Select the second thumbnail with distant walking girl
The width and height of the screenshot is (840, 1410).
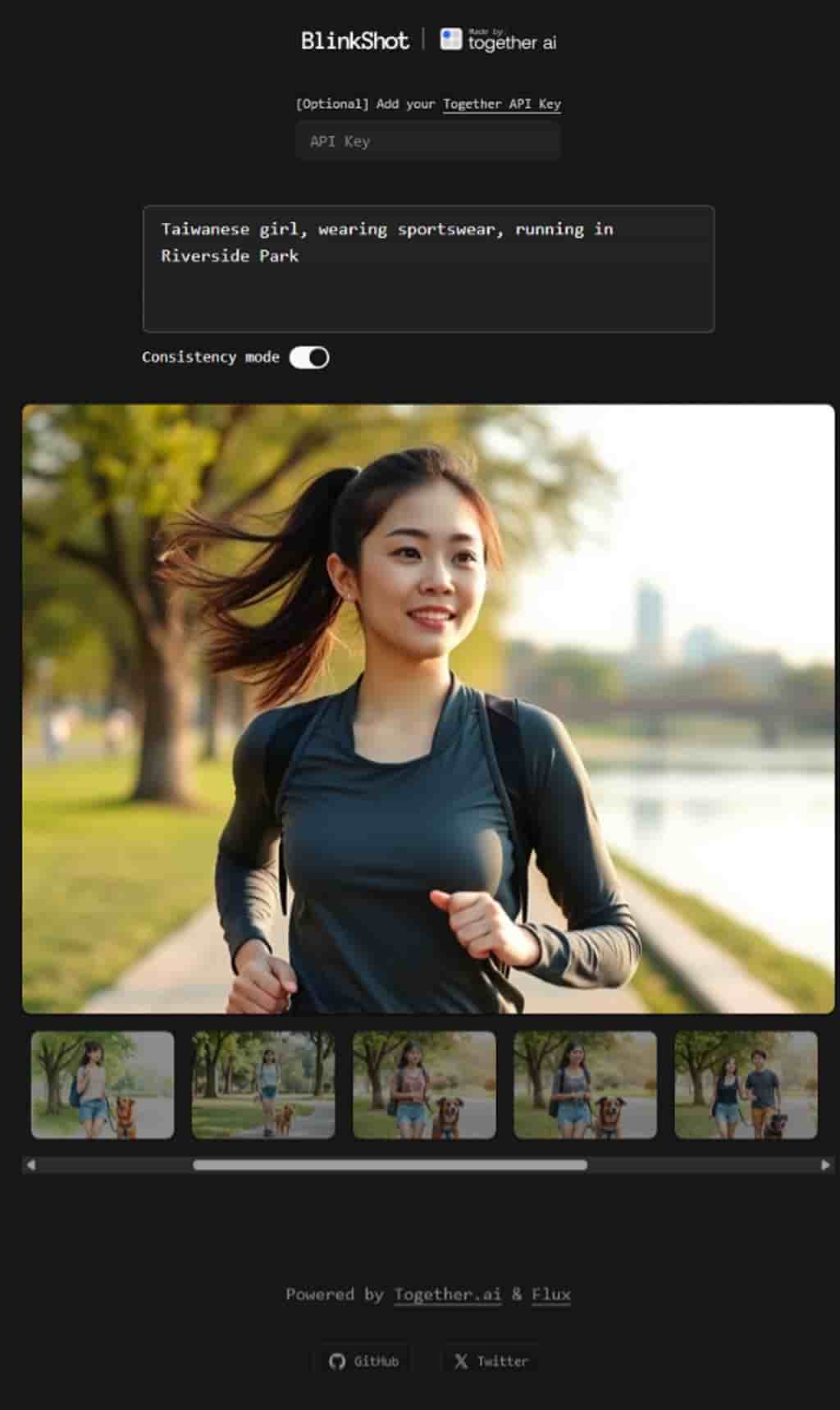tap(263, 1084)
